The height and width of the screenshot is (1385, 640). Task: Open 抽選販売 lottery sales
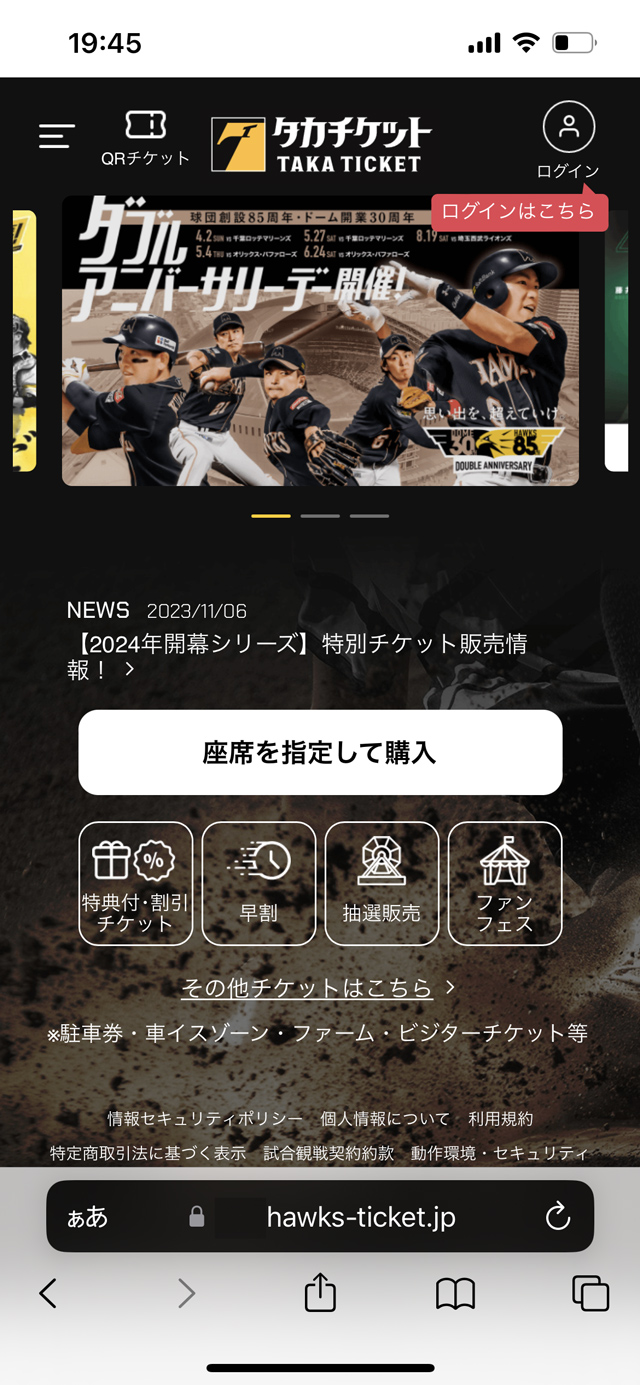(381, 883)
